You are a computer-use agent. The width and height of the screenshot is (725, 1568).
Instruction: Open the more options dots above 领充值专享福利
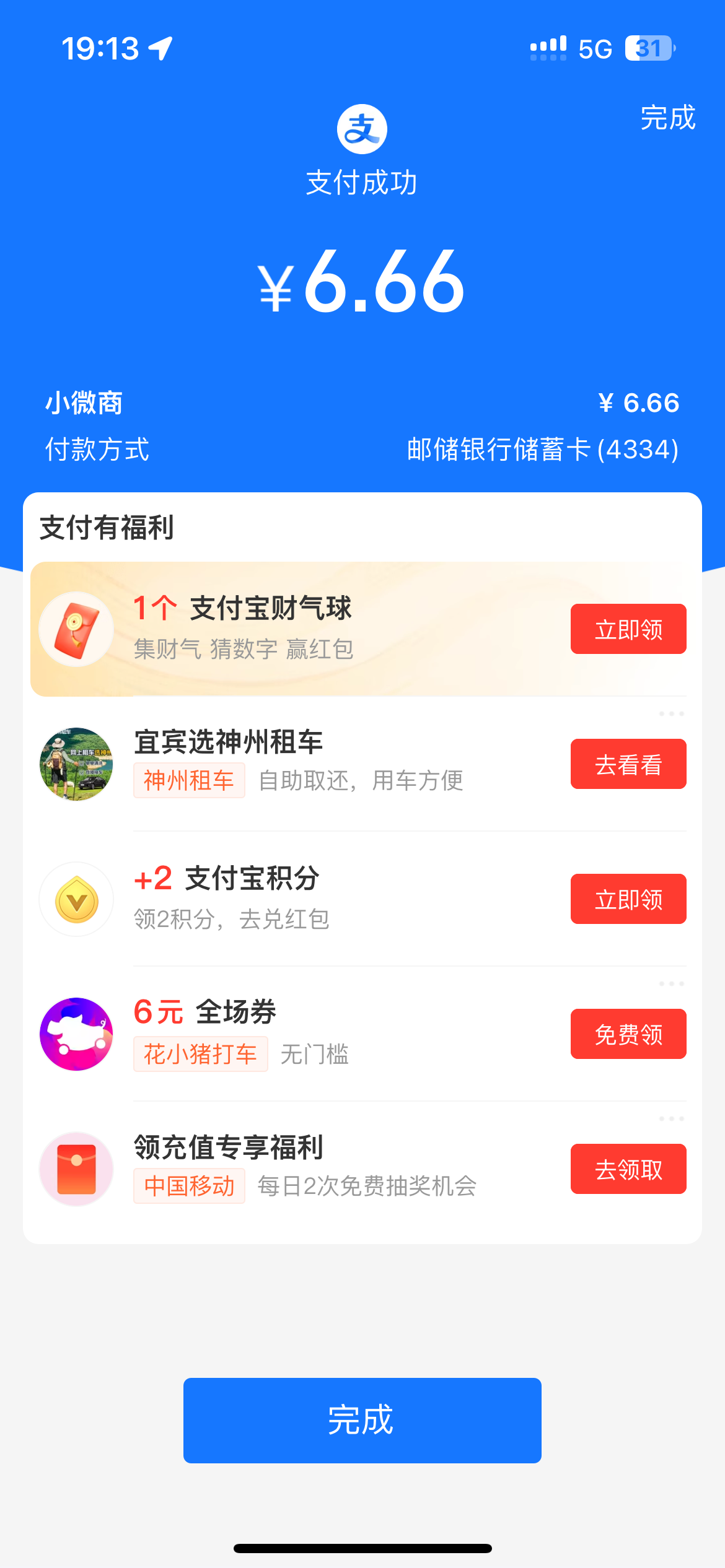671,1119
